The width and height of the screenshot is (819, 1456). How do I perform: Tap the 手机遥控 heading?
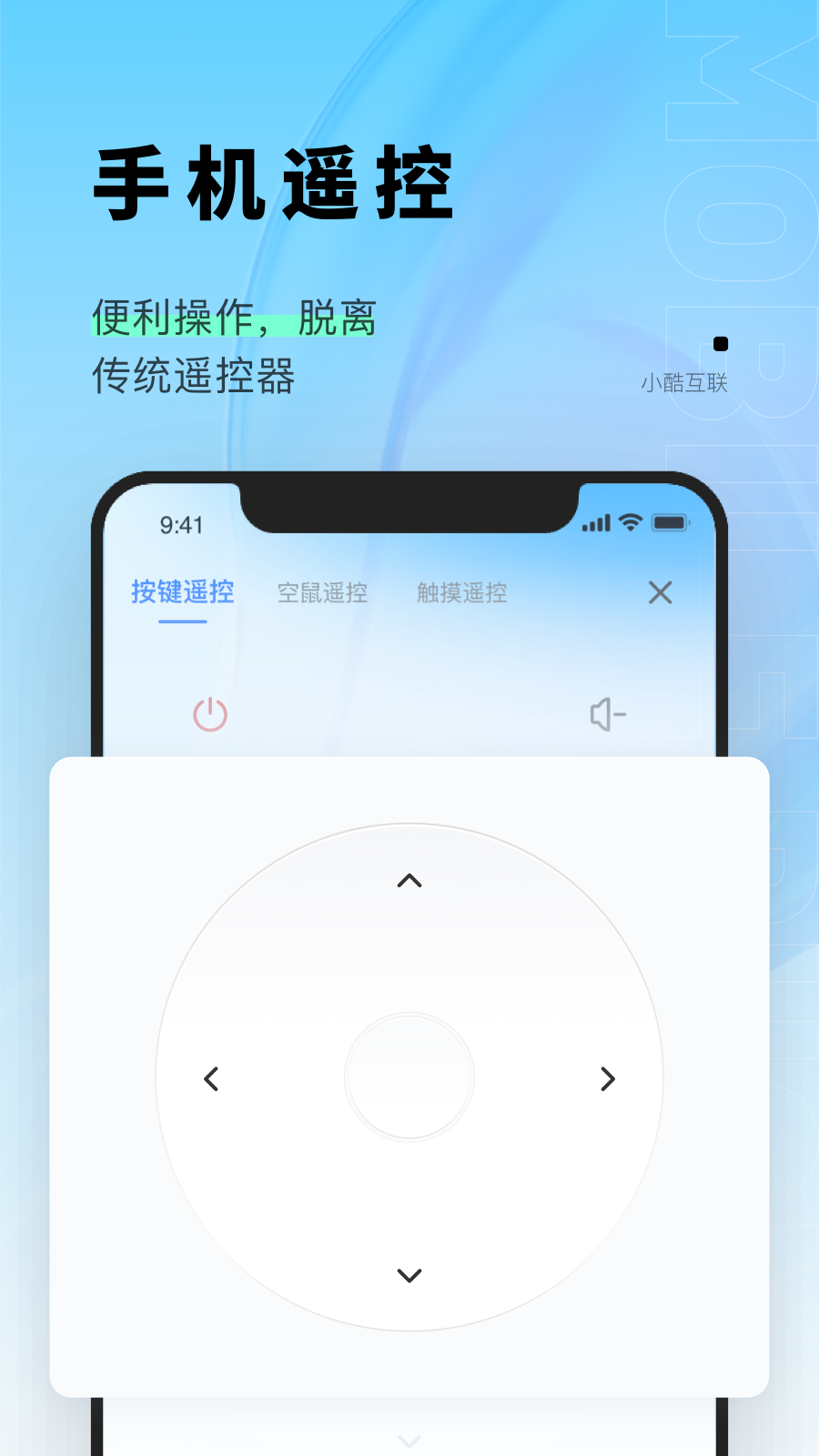[273, 179]
